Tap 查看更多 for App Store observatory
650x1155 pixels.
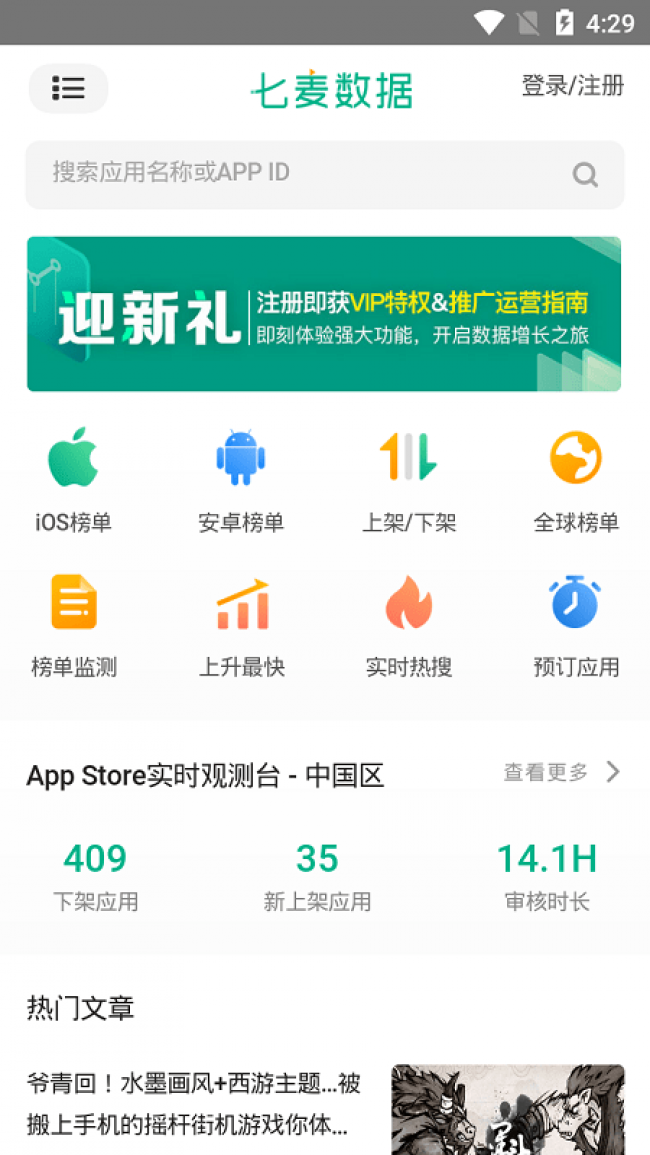pyautogui.click(x=562, y=772)
